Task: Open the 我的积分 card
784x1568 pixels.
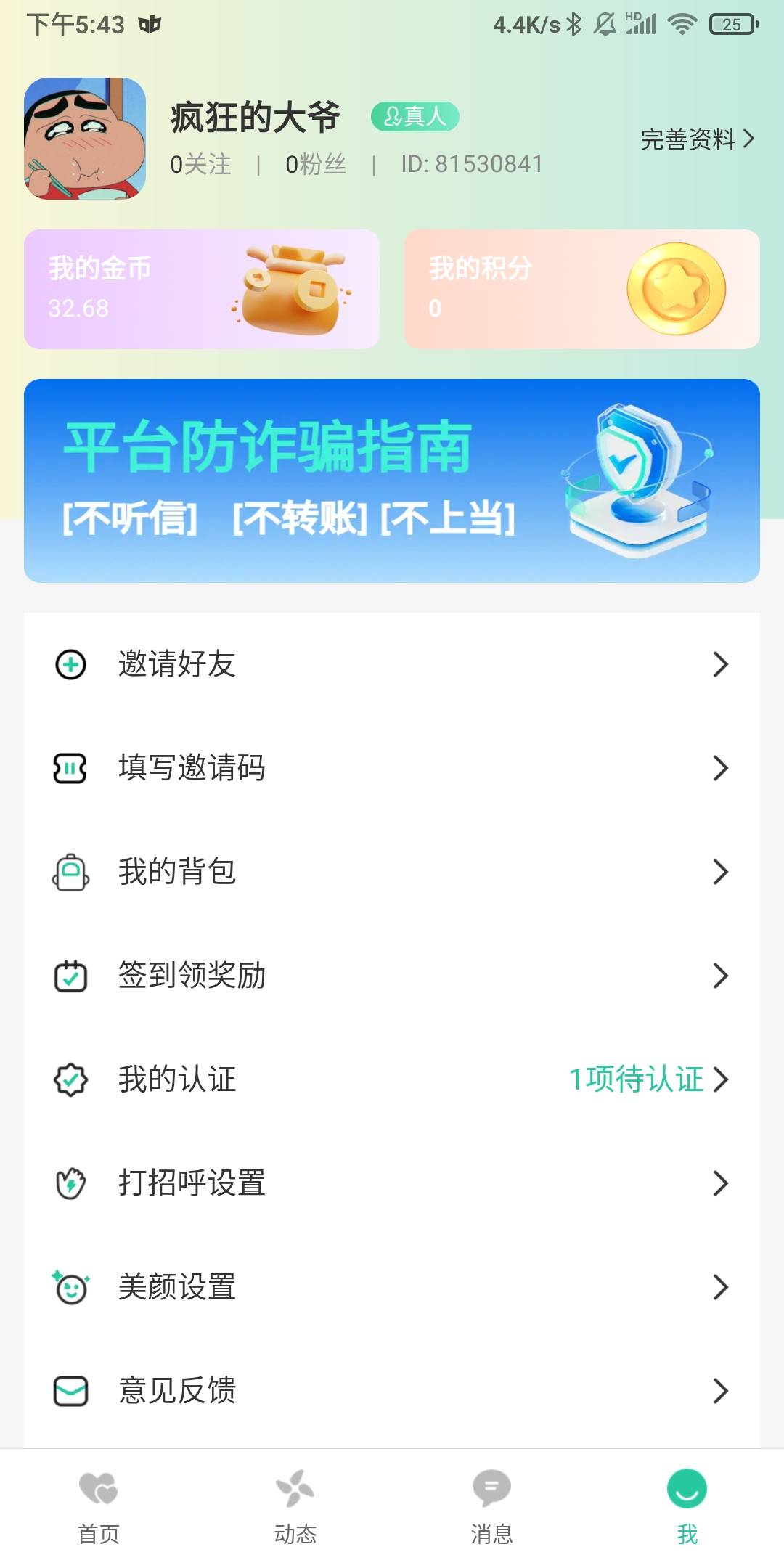Action: (x=581, y=289)
